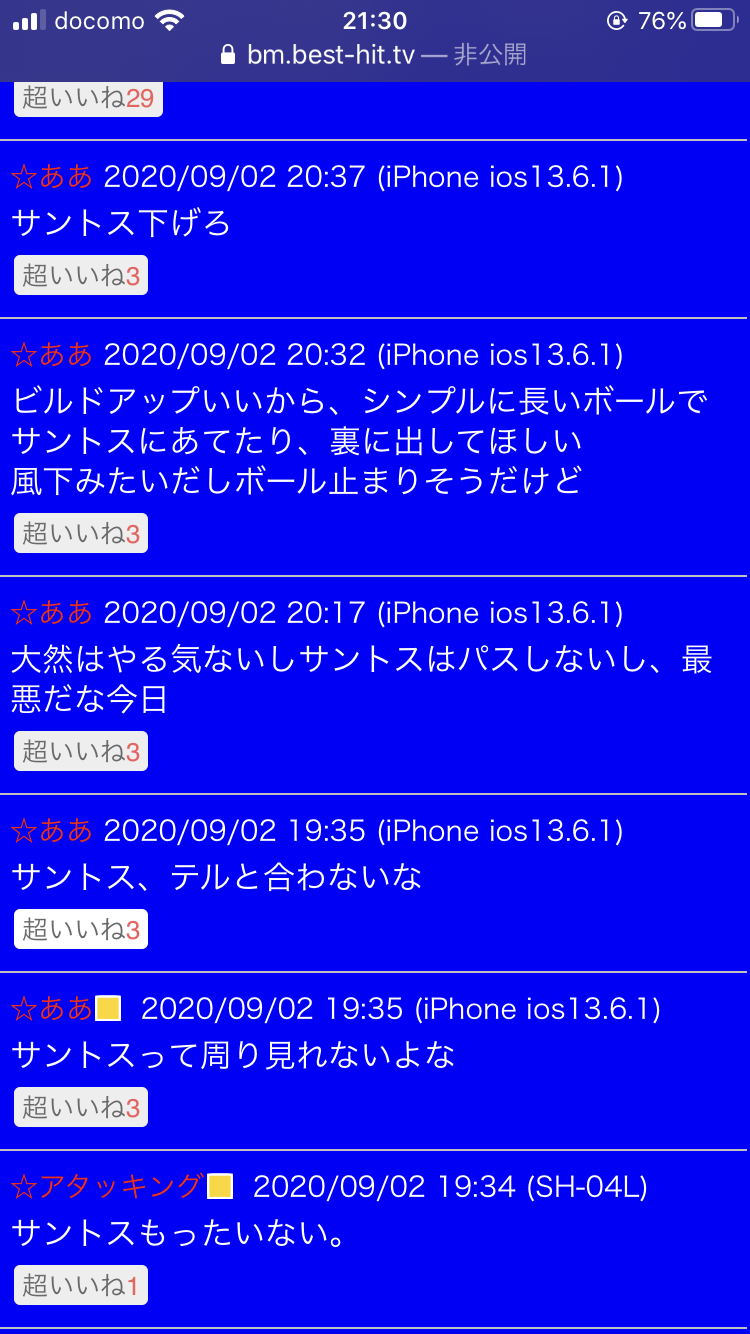This screenshot has width=750, height=1334.
Task: Like the comment サントスって周り見れないよな
Action: [x=81, y=1108]
